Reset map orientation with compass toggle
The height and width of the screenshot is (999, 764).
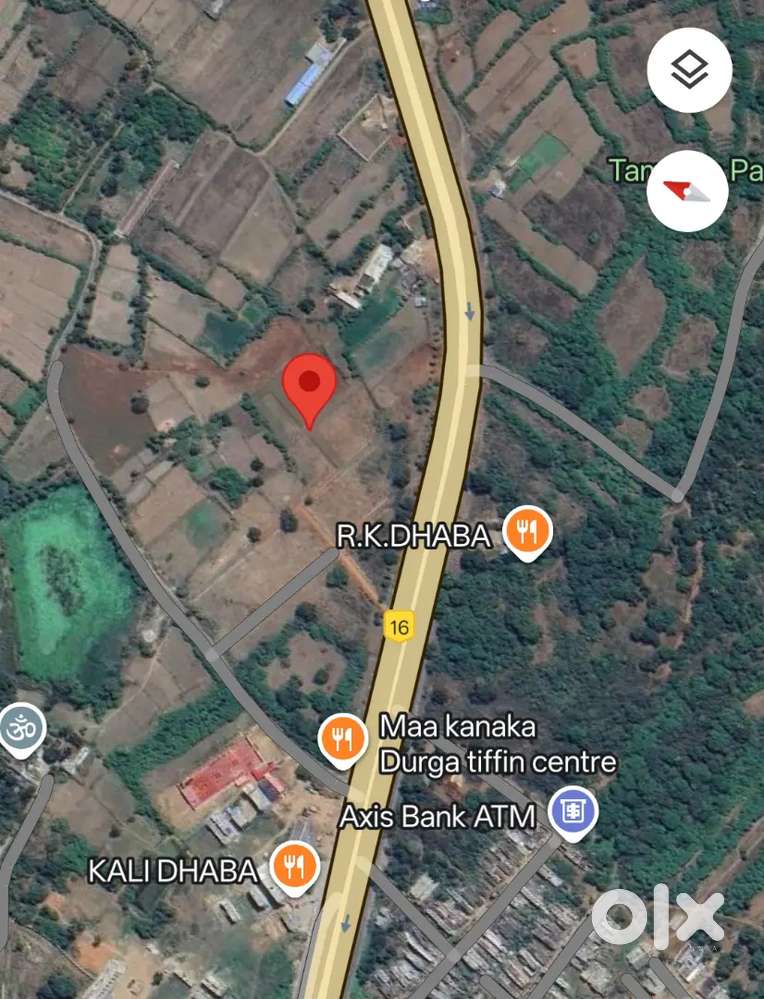coord(686,192)
